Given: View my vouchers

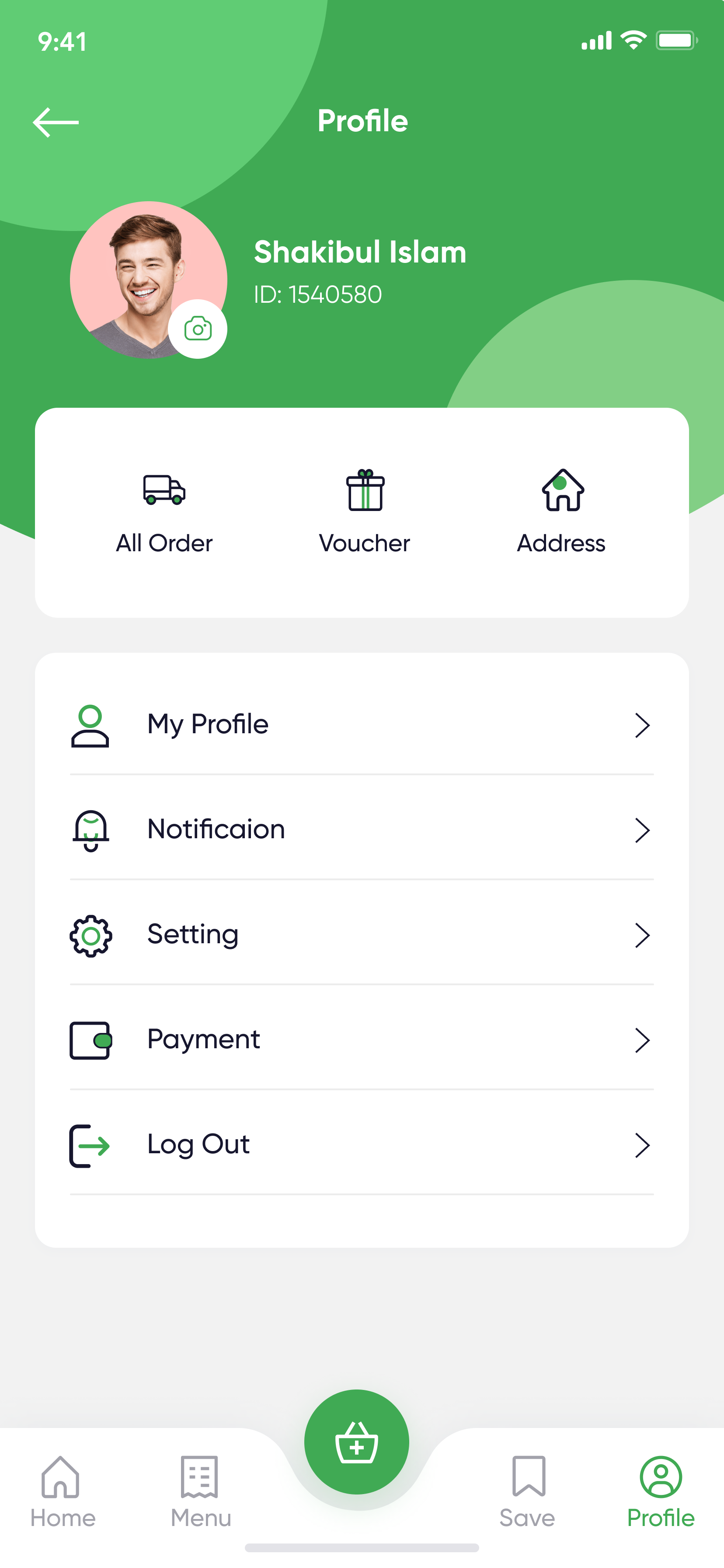Looking at the screenshot, I should point(365,512).
